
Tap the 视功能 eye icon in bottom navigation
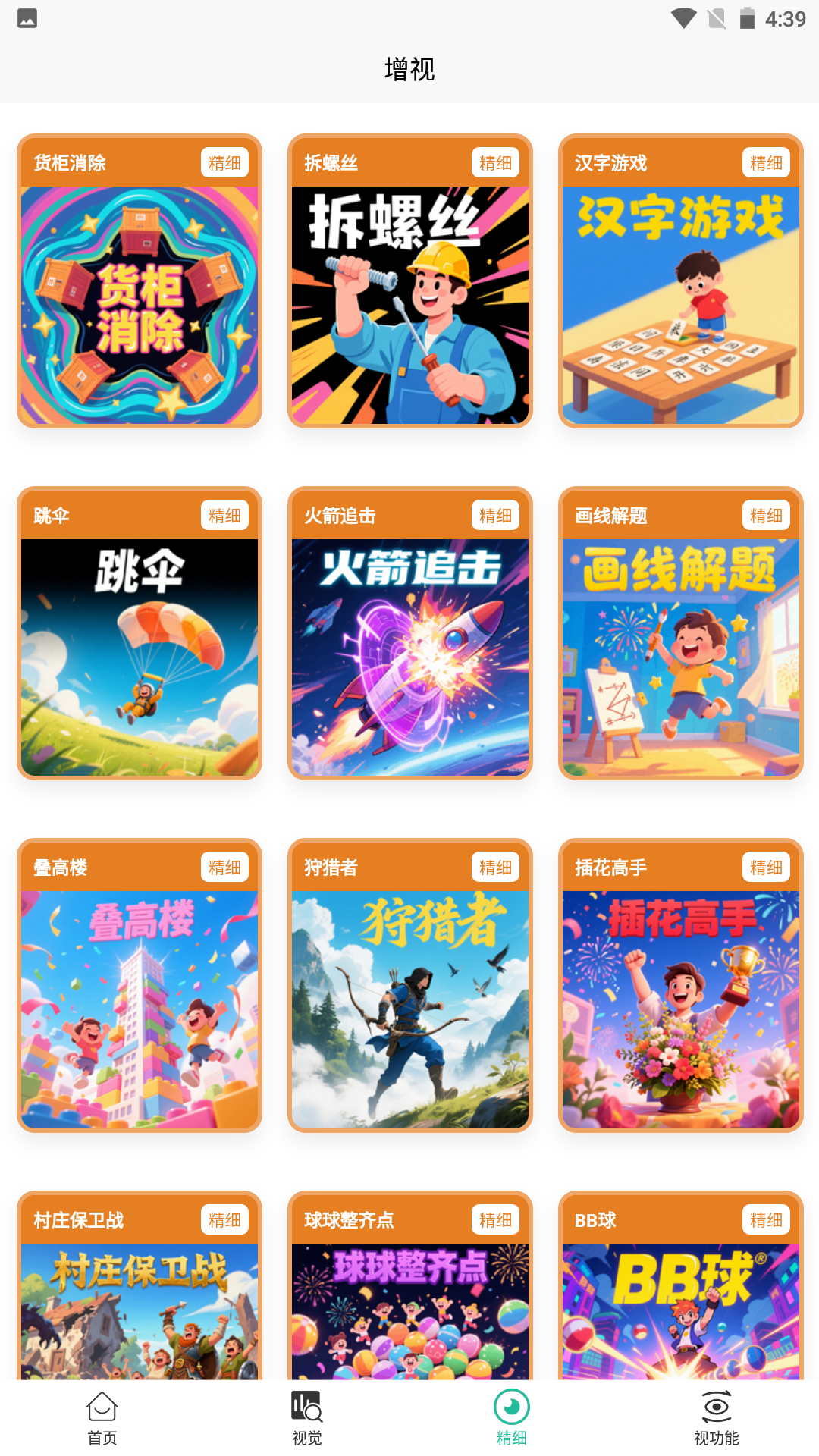tap(715, 1406)
